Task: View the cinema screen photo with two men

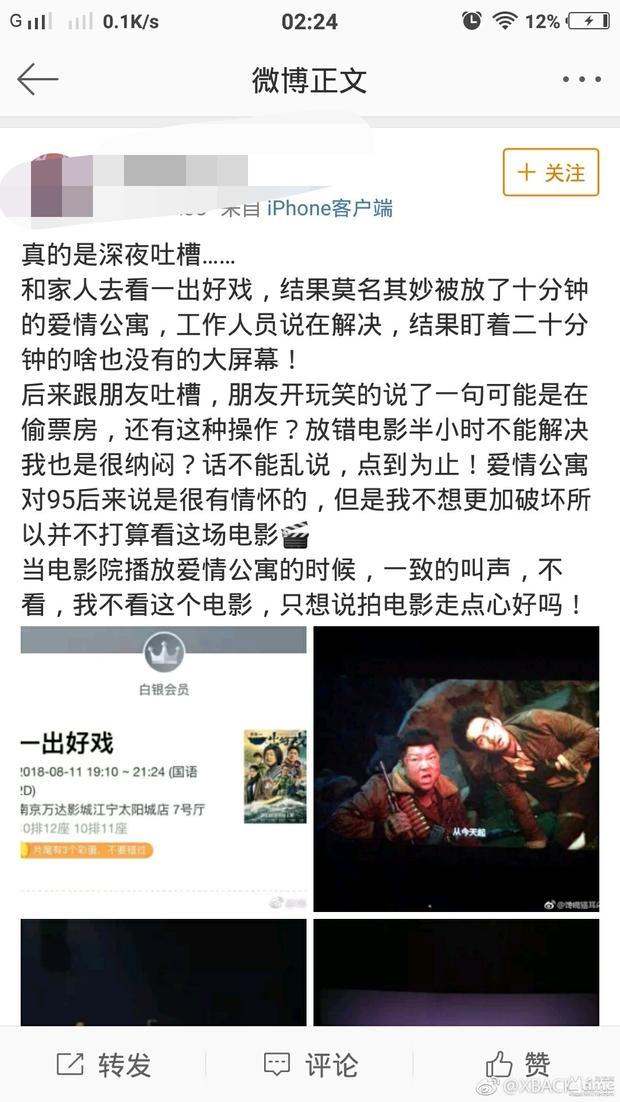Action: click(x=456, y=768)
